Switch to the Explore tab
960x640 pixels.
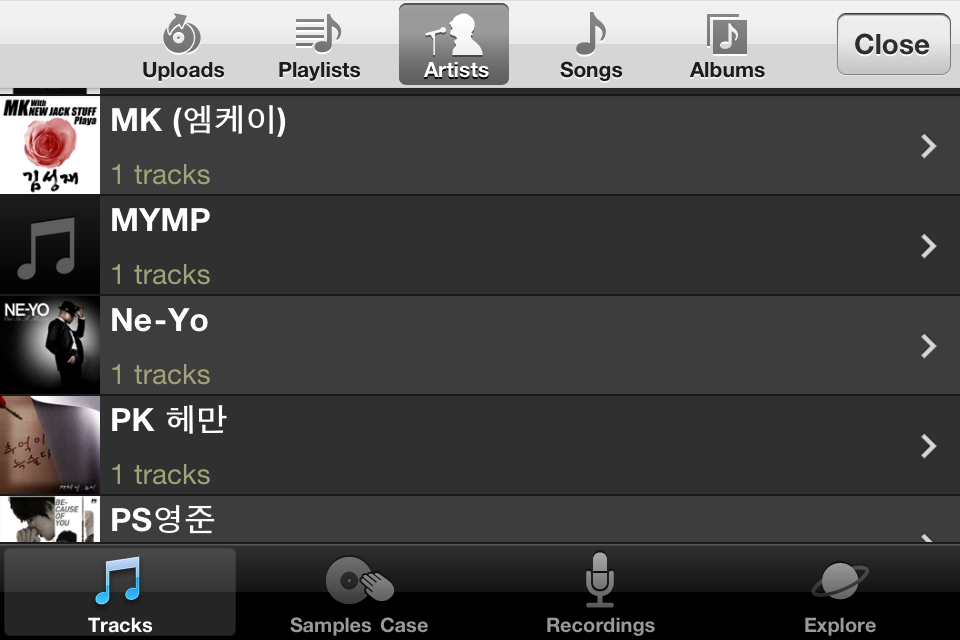pyautogui.click(x=840, y=594)
